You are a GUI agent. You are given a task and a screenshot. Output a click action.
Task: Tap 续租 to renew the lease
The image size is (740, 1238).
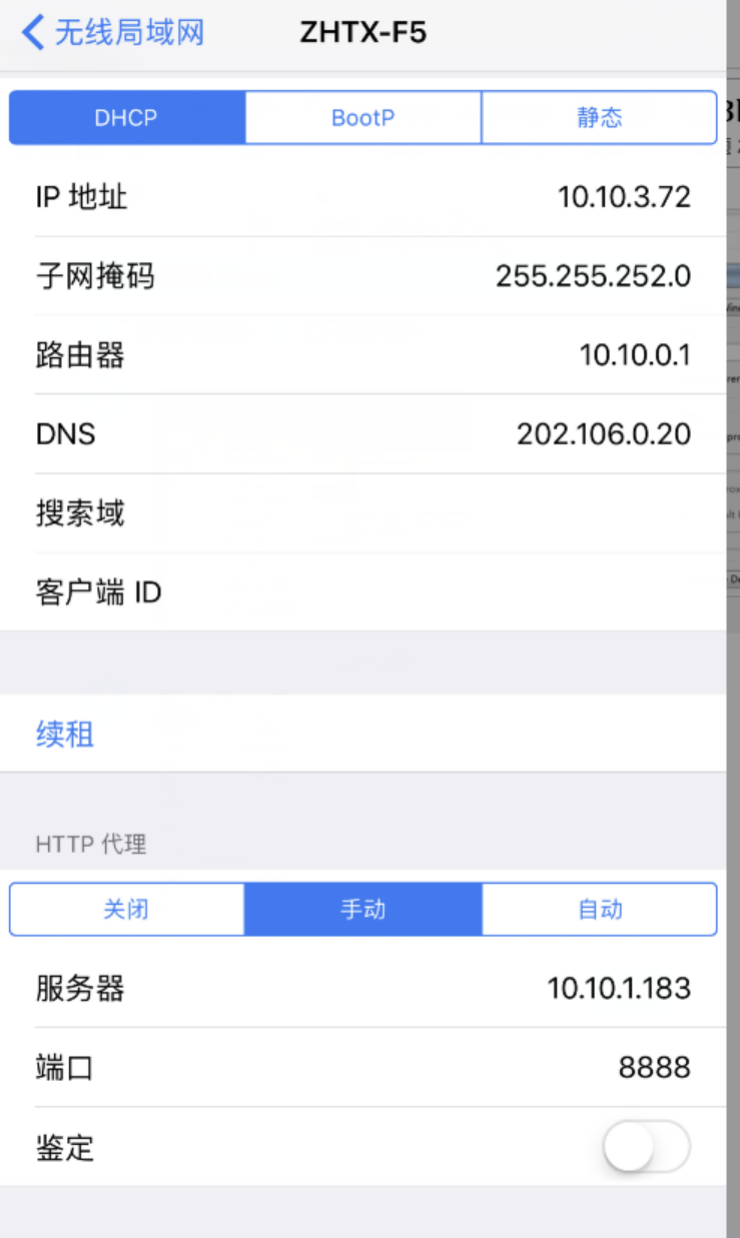point(65,734)
